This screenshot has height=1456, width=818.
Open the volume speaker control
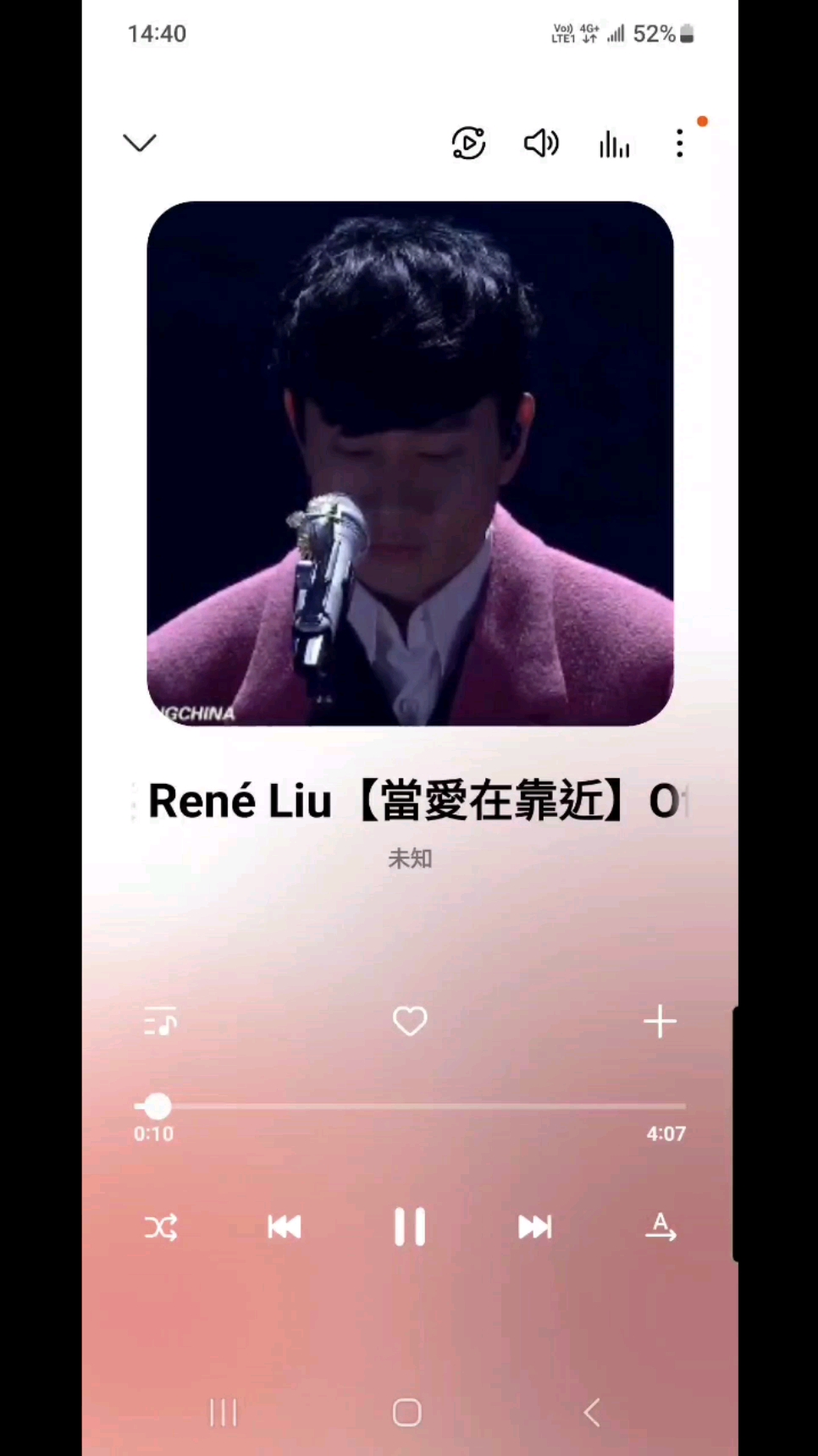tap(541, 143)
